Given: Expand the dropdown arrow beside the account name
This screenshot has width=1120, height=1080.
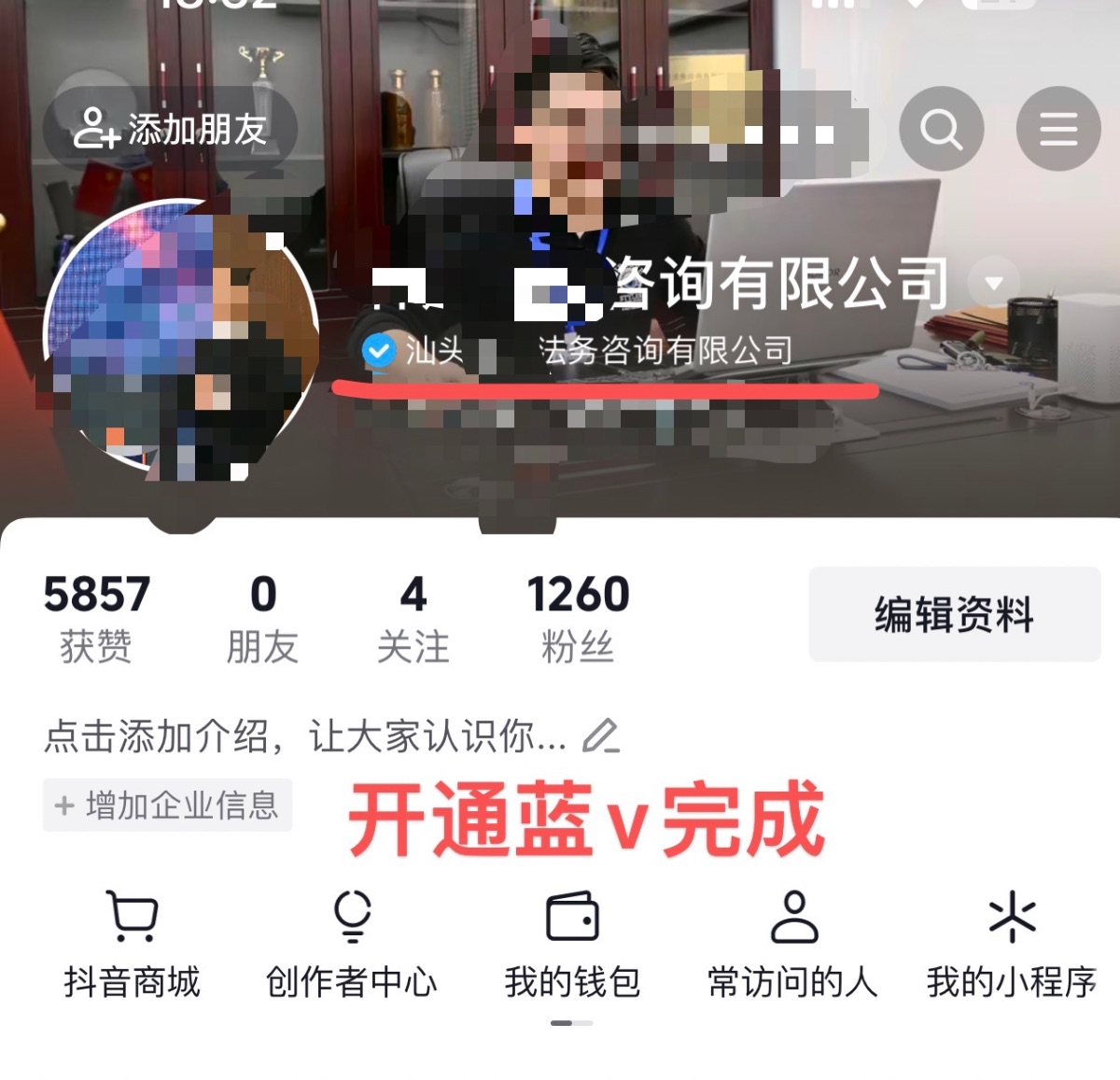Looking at the screenshot, I should pos(994,282).
